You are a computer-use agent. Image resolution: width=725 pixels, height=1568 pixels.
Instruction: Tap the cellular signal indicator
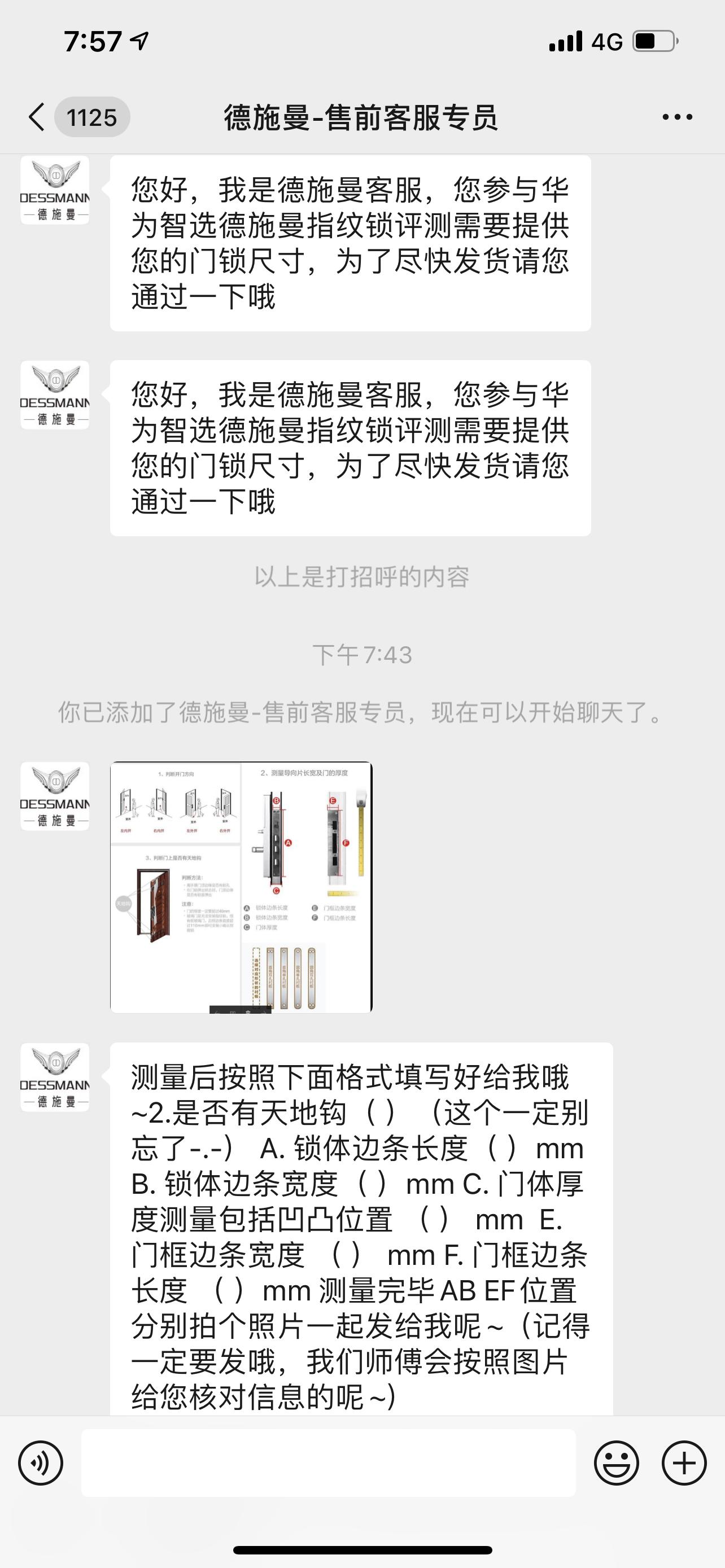click(566, 40)
